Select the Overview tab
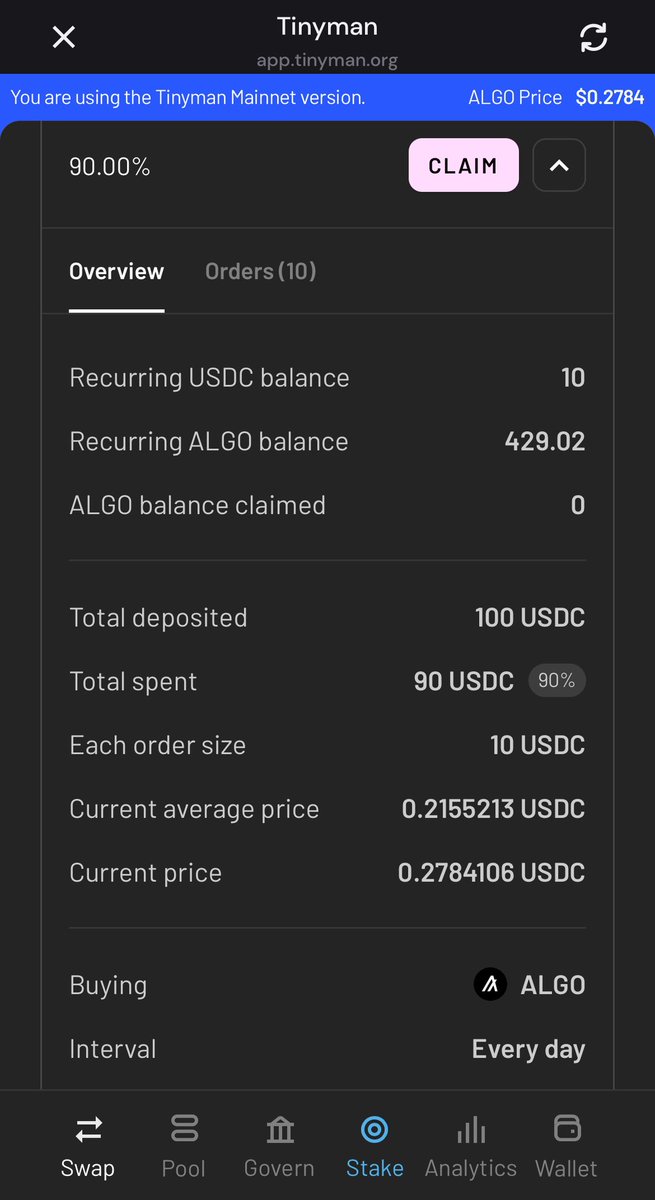Viewport: 655px width, 1200px height. point(116,271)
